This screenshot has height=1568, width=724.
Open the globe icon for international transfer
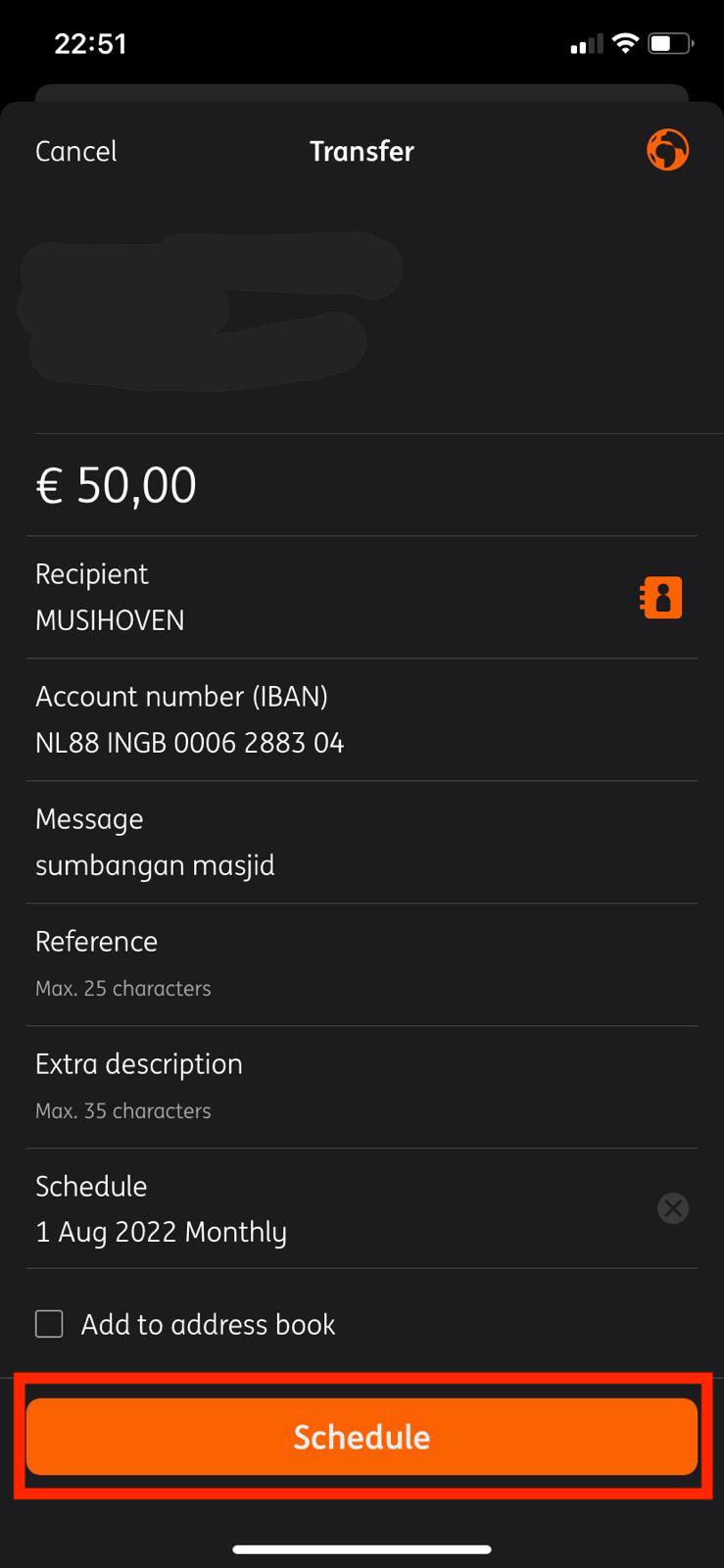[x=667, y=150]
